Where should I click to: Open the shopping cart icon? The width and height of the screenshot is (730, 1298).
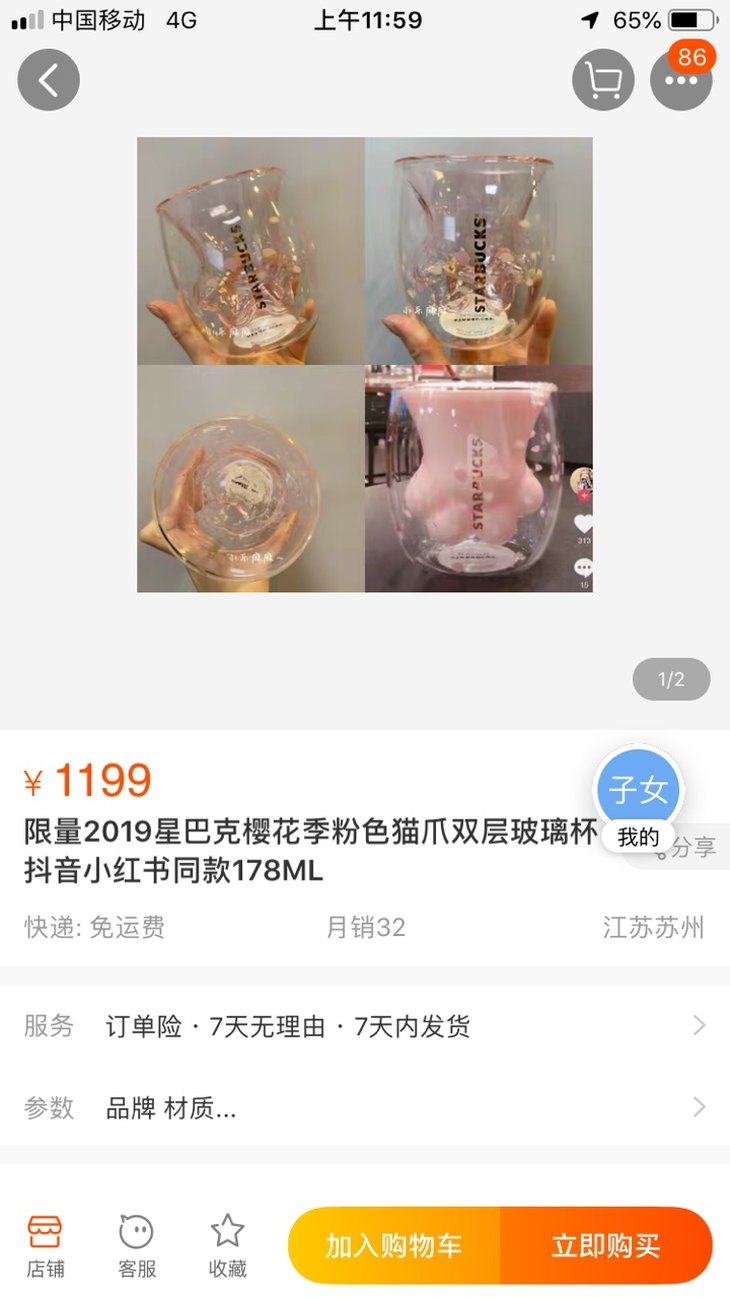click(603, 80)
